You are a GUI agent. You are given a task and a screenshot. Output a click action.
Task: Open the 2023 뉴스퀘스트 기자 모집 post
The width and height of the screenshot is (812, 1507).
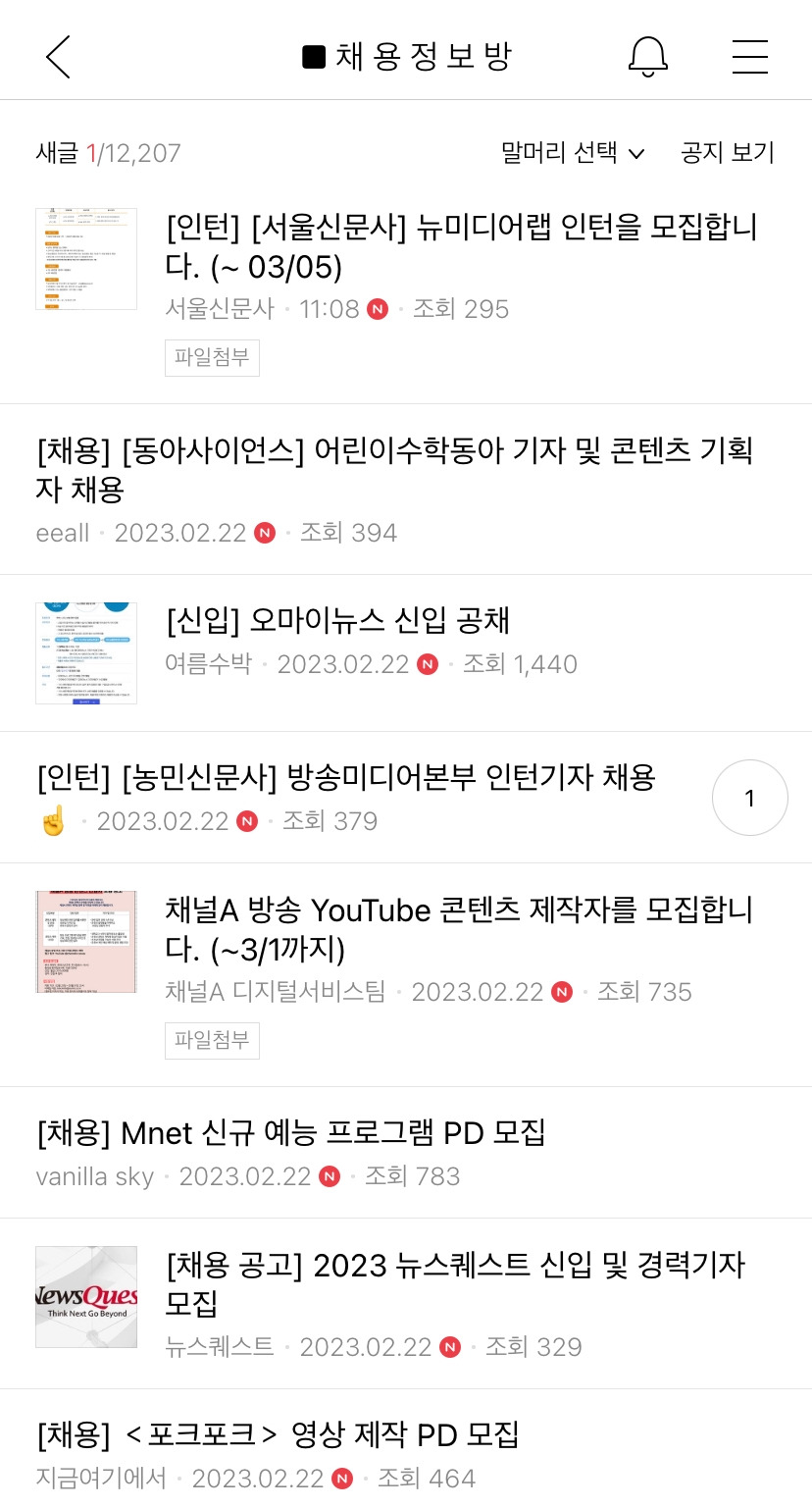pyautogui.click(x=455, y=1283)
